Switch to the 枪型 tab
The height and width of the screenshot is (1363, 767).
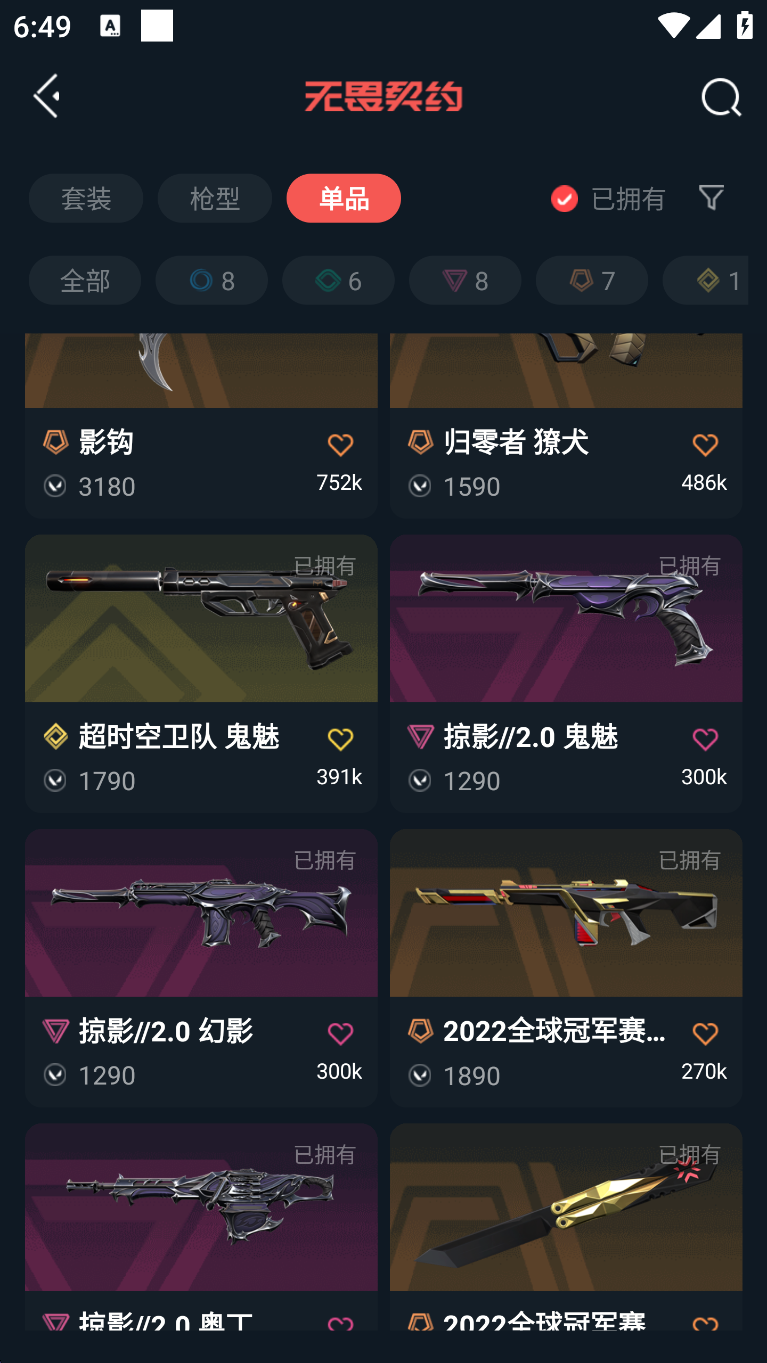tap(214, 198)
